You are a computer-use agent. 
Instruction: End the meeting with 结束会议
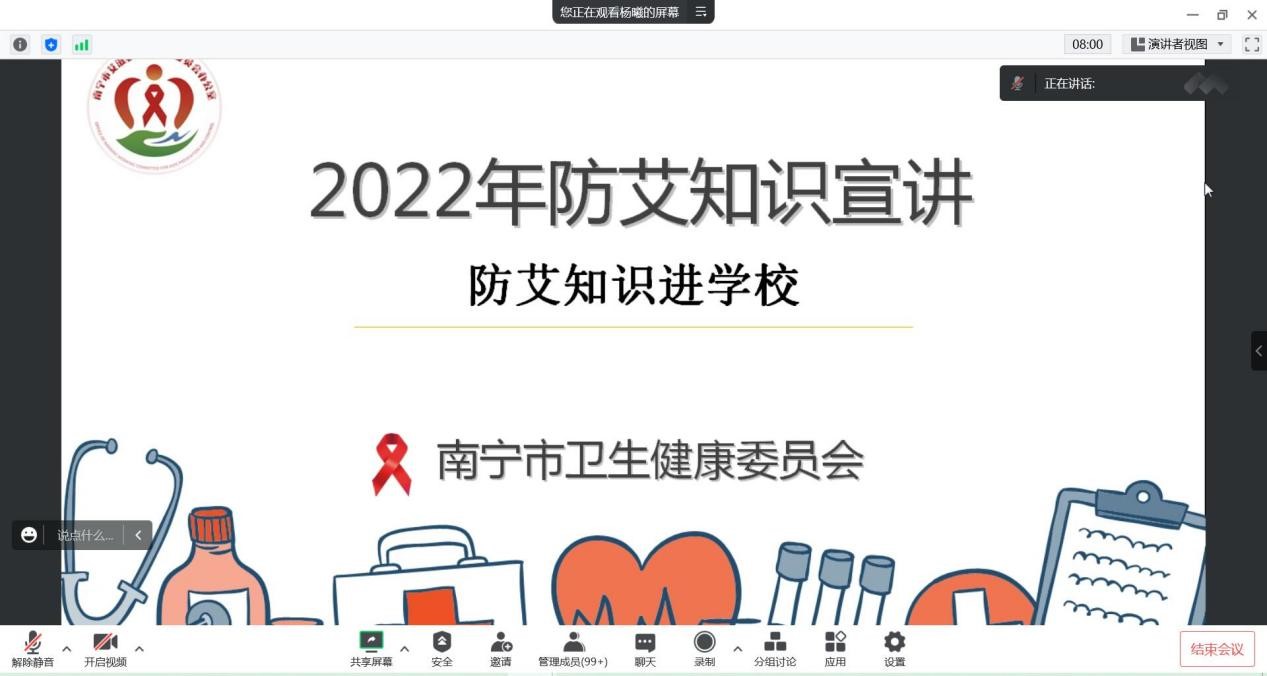1217,649
